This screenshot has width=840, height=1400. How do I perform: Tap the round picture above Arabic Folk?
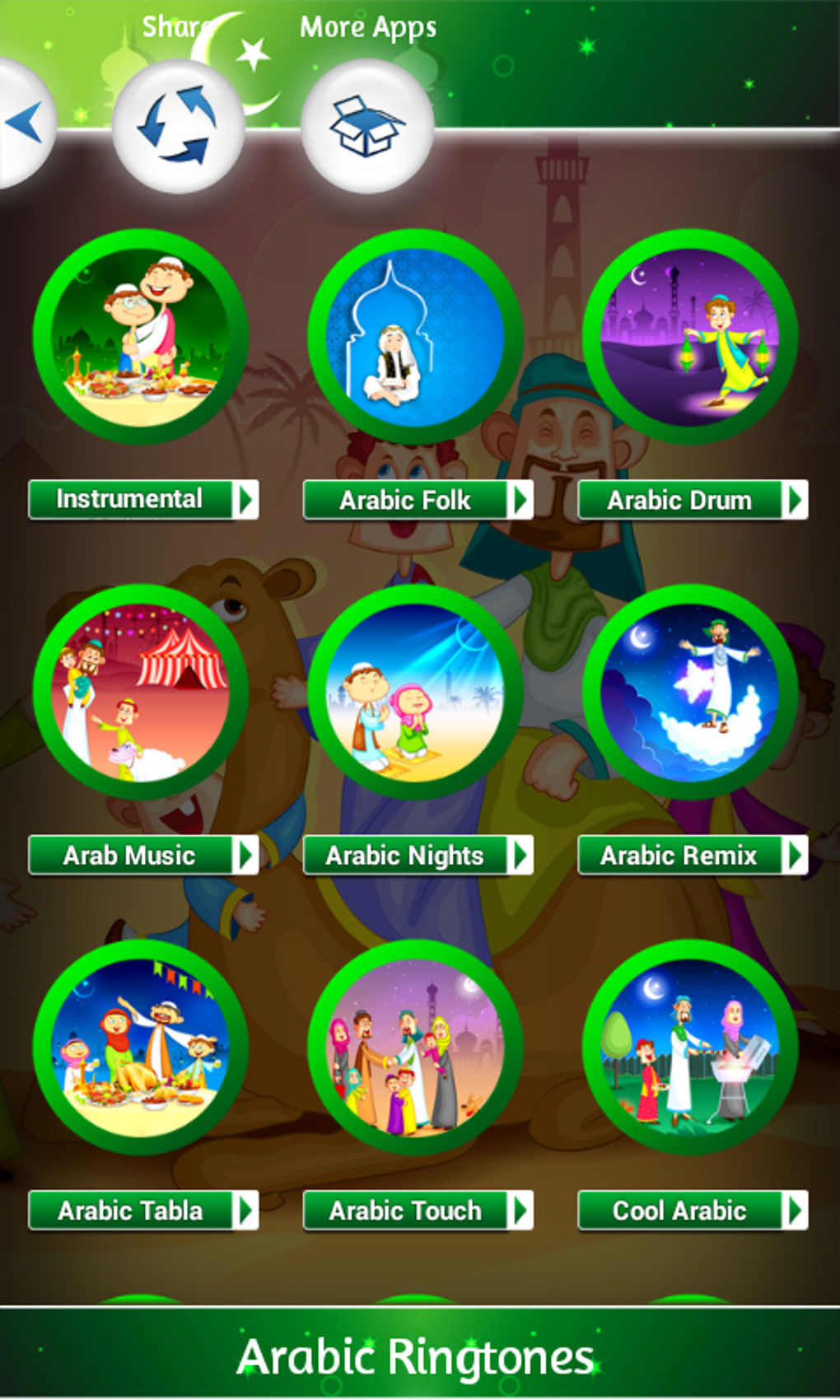(415, 337)
